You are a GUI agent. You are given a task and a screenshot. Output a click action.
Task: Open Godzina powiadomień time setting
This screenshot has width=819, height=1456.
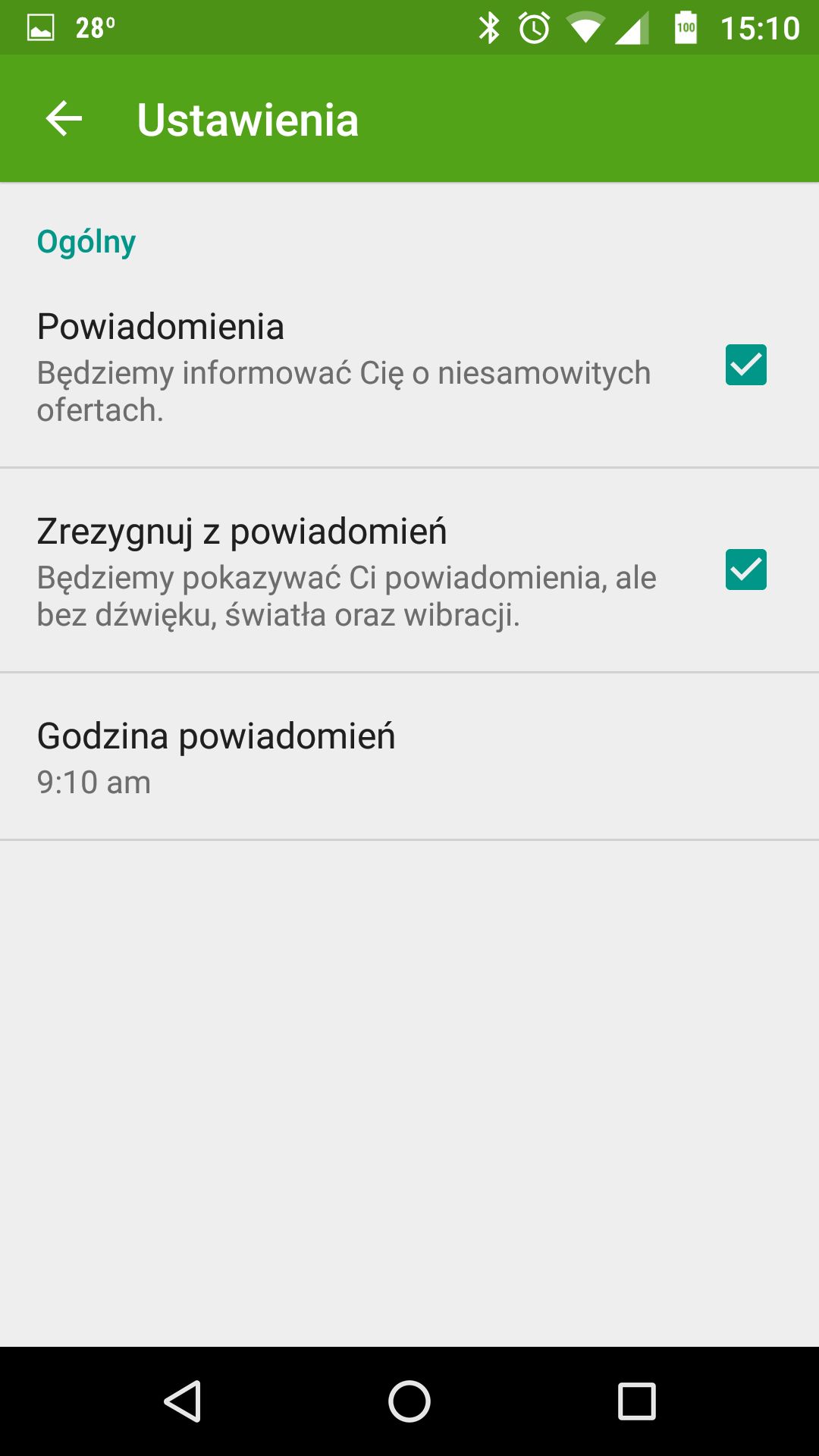pyautogui.click(x=409, y=757)
